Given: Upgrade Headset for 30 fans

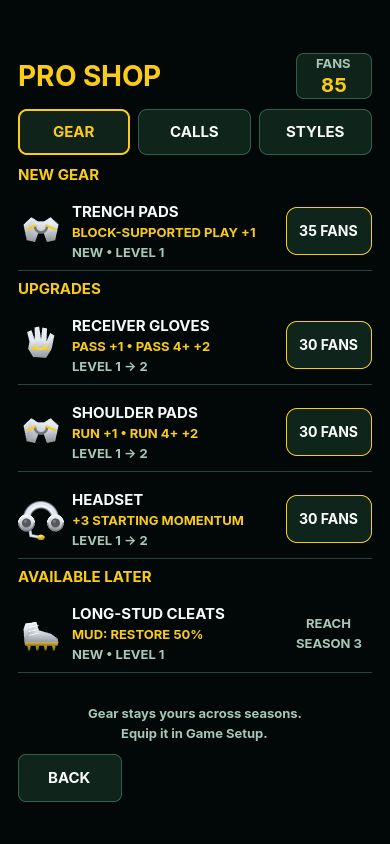Looking at the screenshot, I should pyautogui.click(x=329, y=519).
